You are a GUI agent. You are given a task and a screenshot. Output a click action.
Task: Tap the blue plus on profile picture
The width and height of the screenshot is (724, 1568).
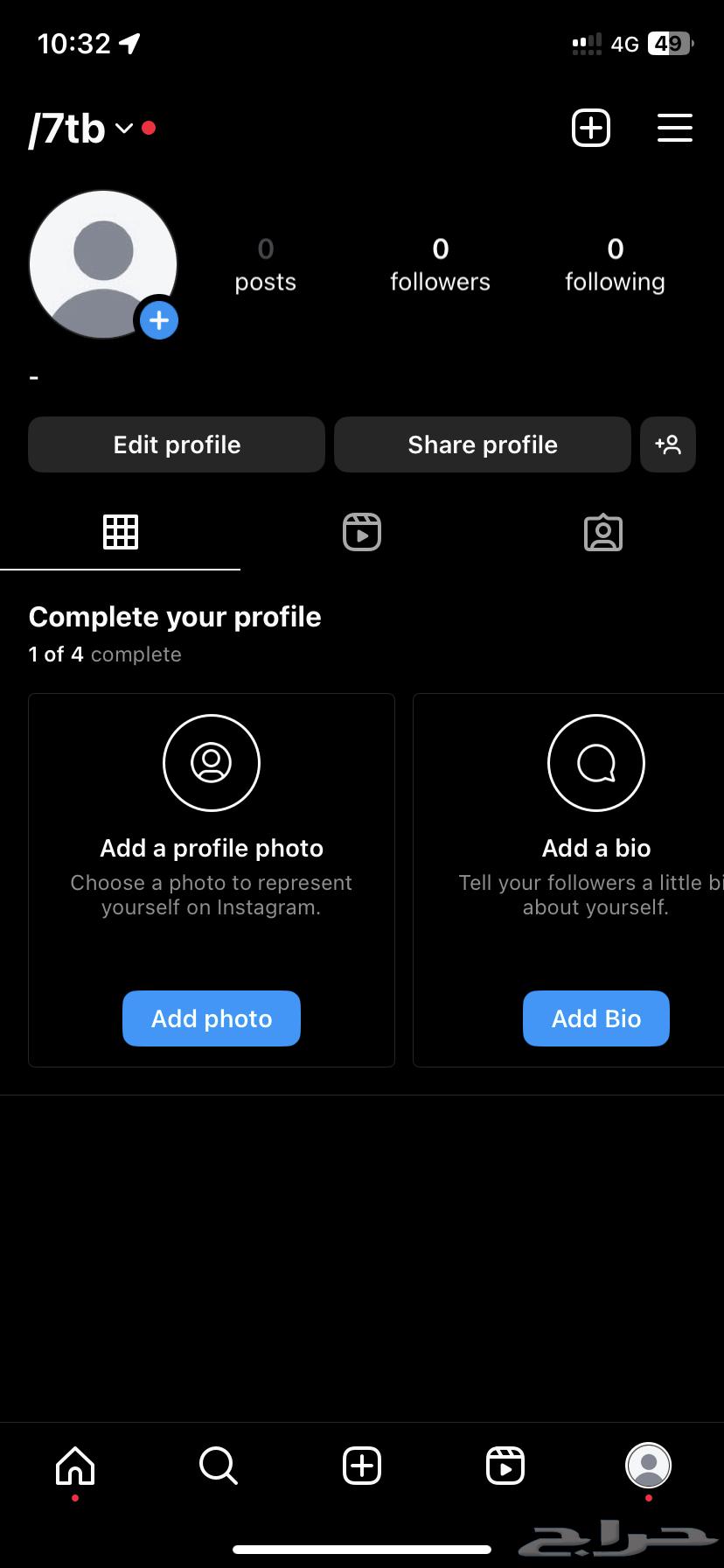pyautogui.click(x=159, y=320)
